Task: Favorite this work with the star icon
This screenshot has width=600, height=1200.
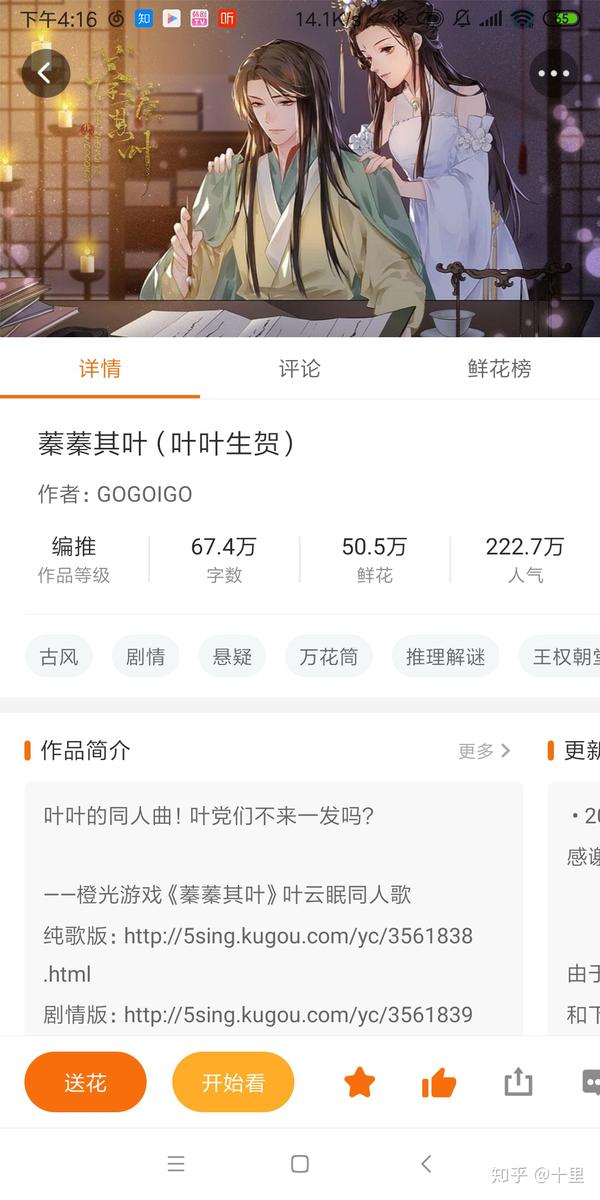Action: pyautogui.click(x=359, y=1082)
